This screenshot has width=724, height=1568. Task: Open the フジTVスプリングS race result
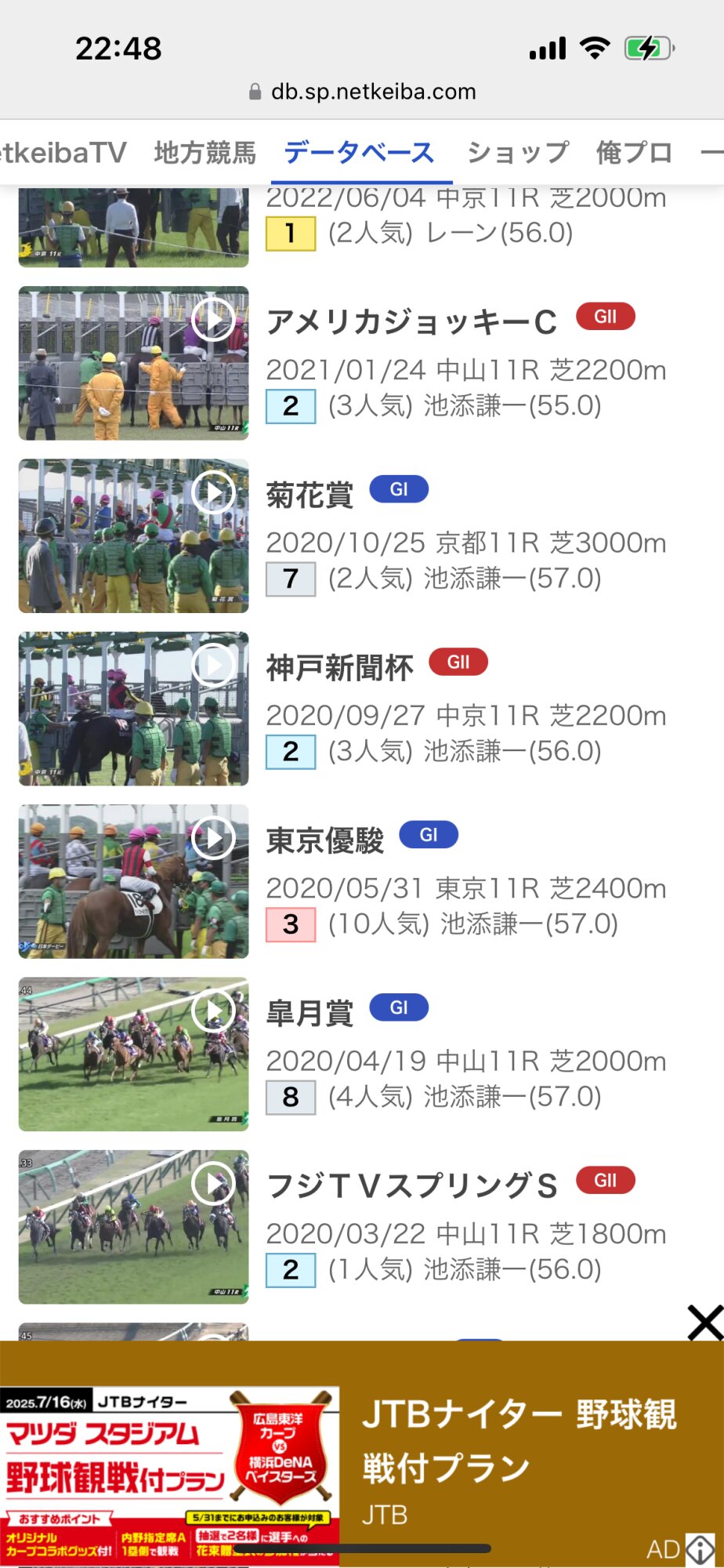pos(411,1186)
